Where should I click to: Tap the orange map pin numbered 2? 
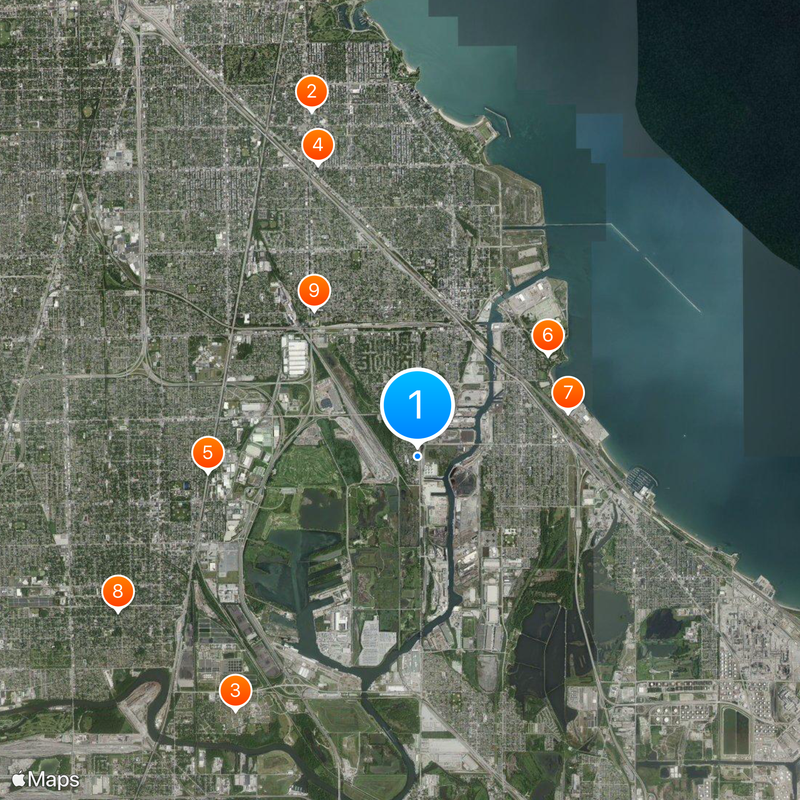coord(312,93)
